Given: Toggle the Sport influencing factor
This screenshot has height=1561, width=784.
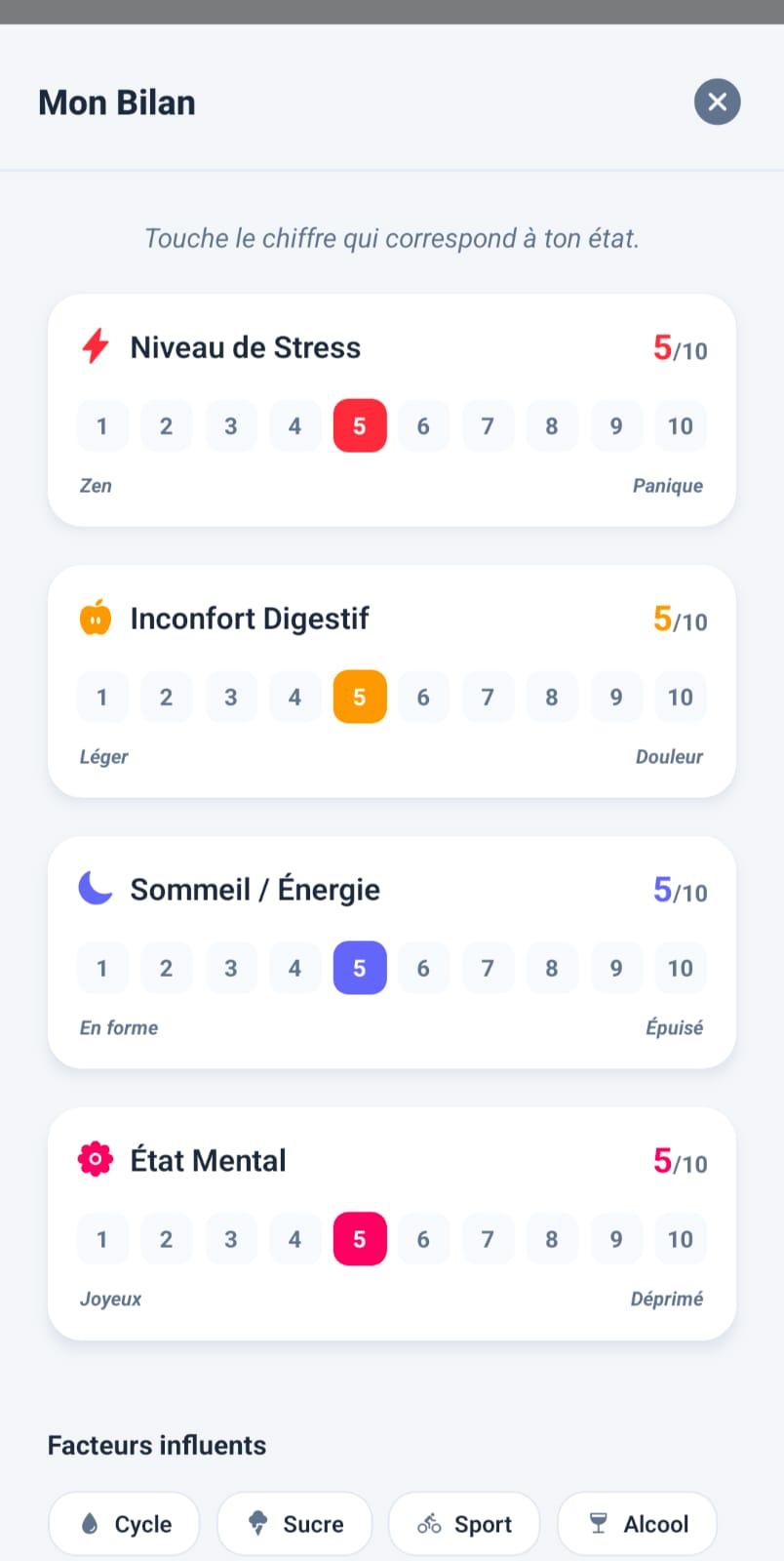Looking at the screenshot, I should [x=464, y=1523].
